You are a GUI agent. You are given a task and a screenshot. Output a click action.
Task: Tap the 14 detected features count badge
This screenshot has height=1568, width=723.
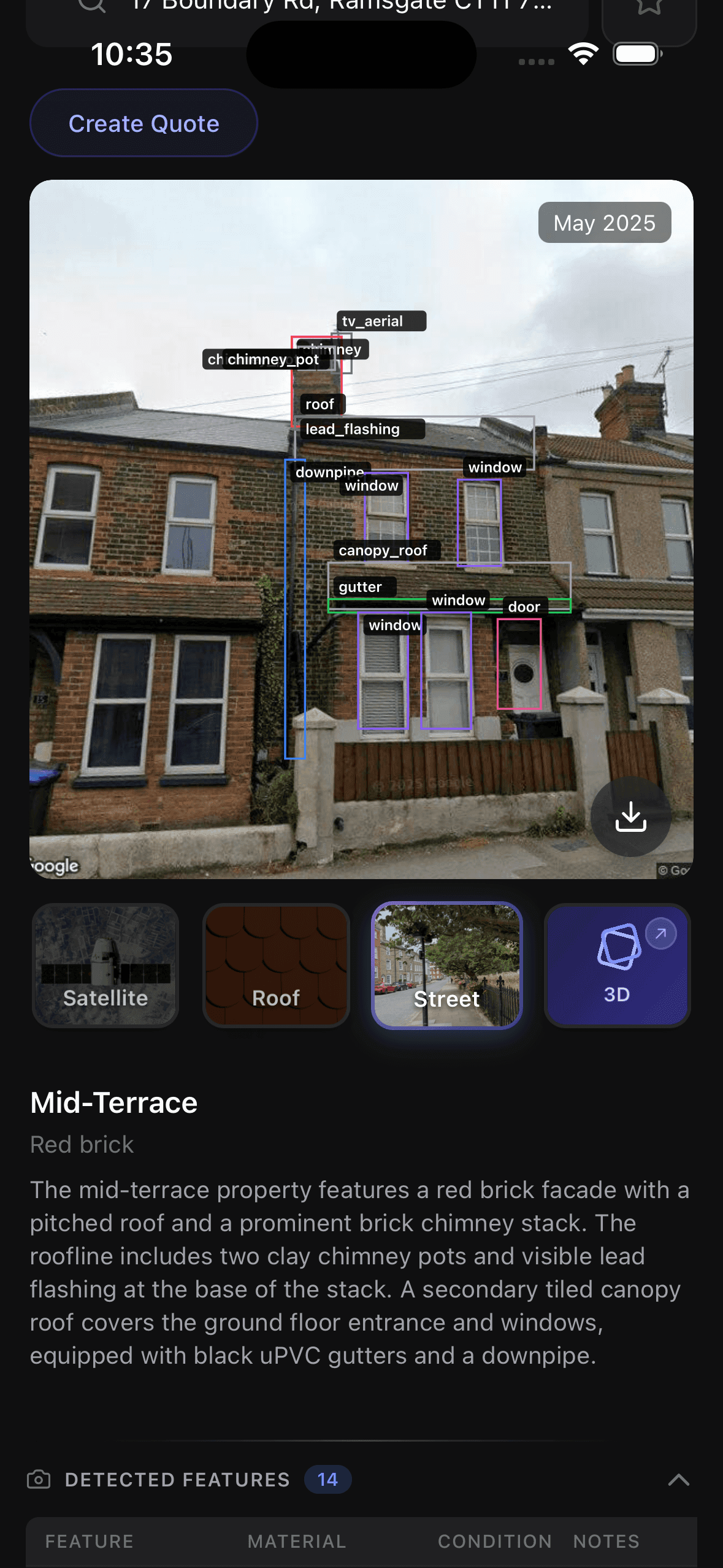pos(326,1479)
